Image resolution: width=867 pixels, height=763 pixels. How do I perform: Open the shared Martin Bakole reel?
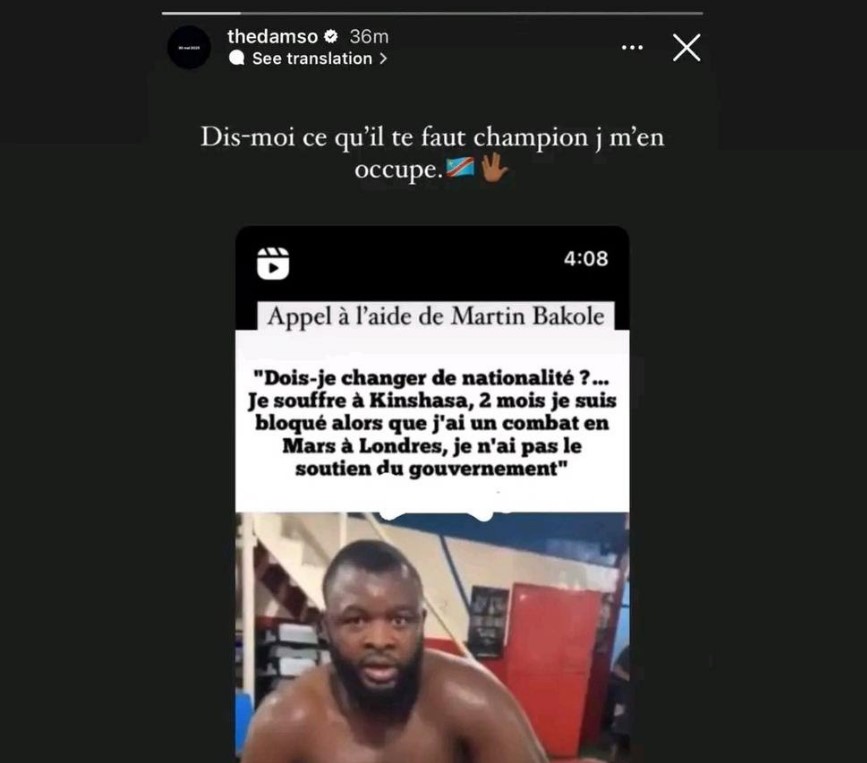(x=432, y=494)
